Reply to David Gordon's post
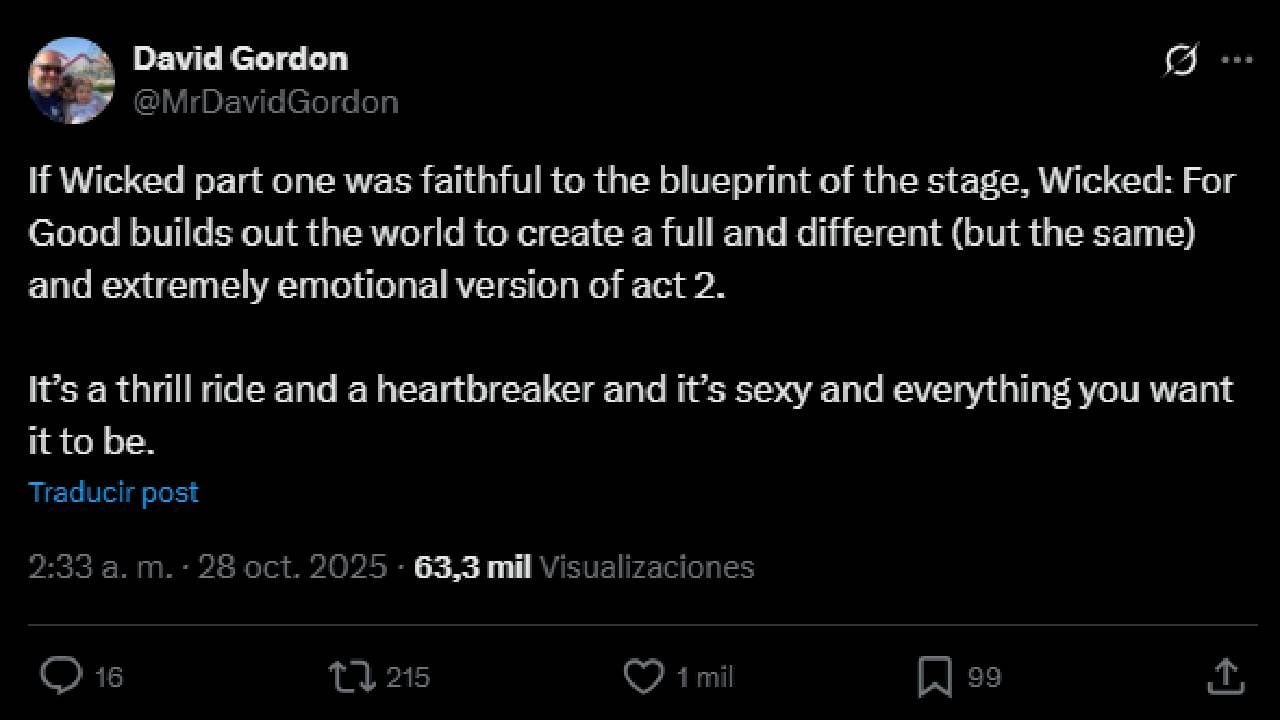1280x720 pixels. [62, 677]
